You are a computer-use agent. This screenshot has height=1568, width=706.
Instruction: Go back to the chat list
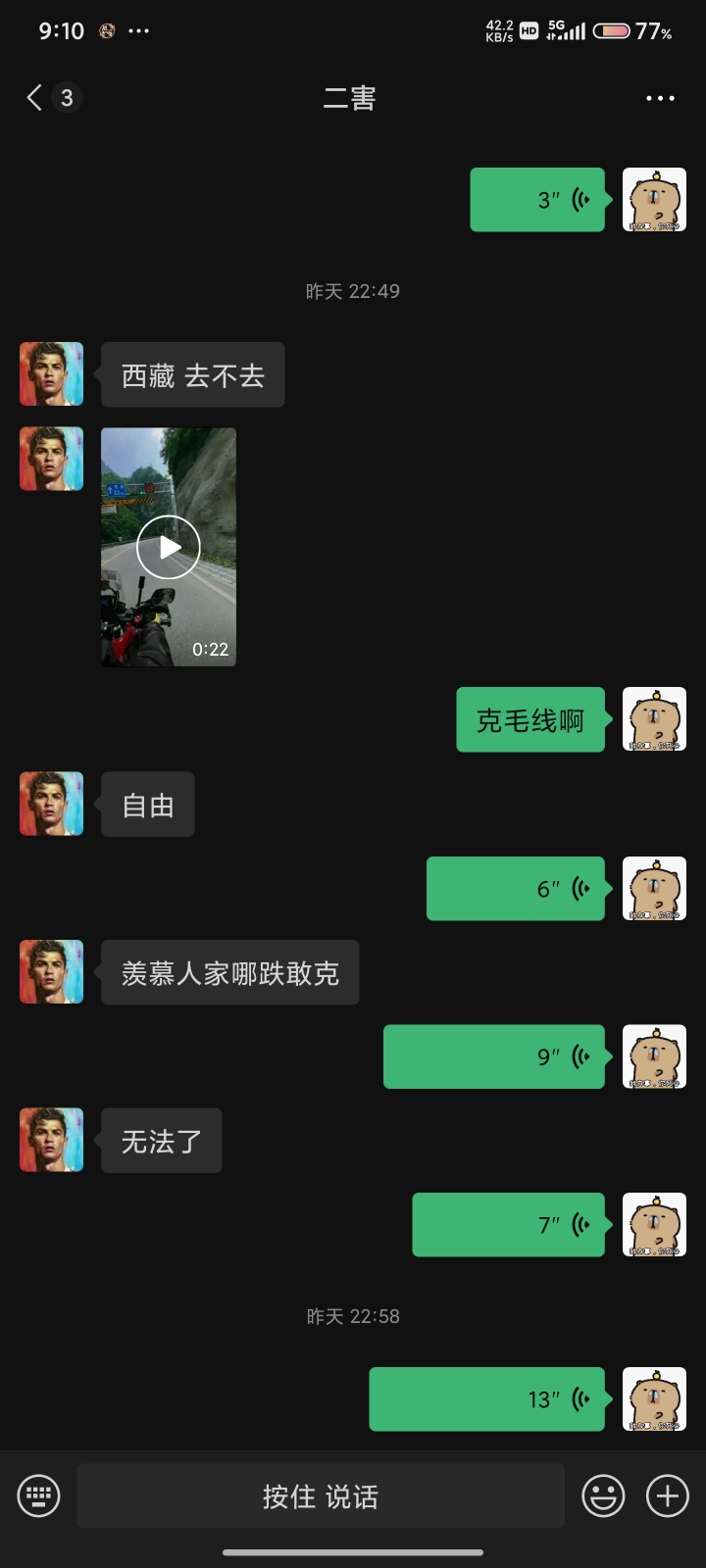36,97
